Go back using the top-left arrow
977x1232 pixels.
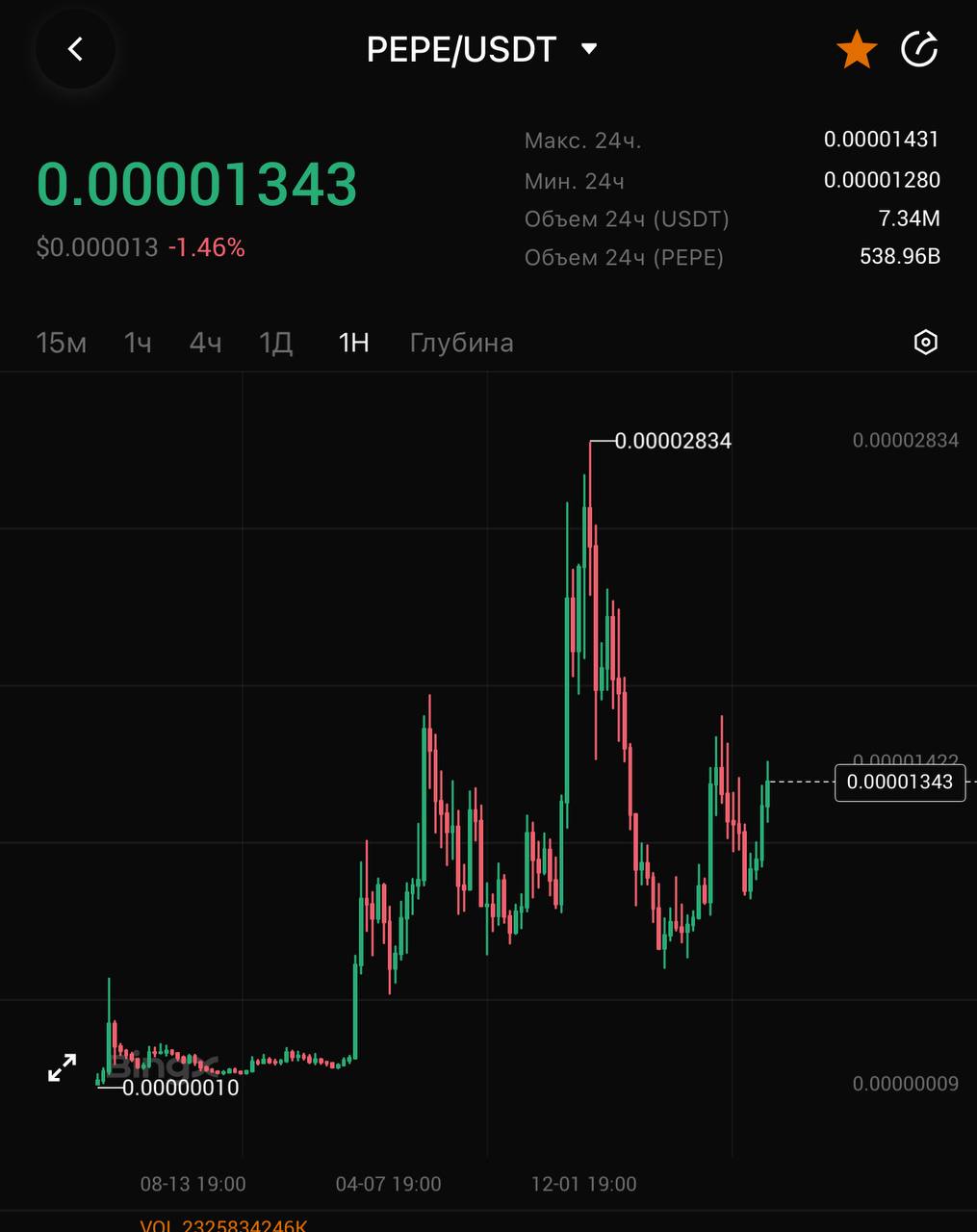coord(75,49)
